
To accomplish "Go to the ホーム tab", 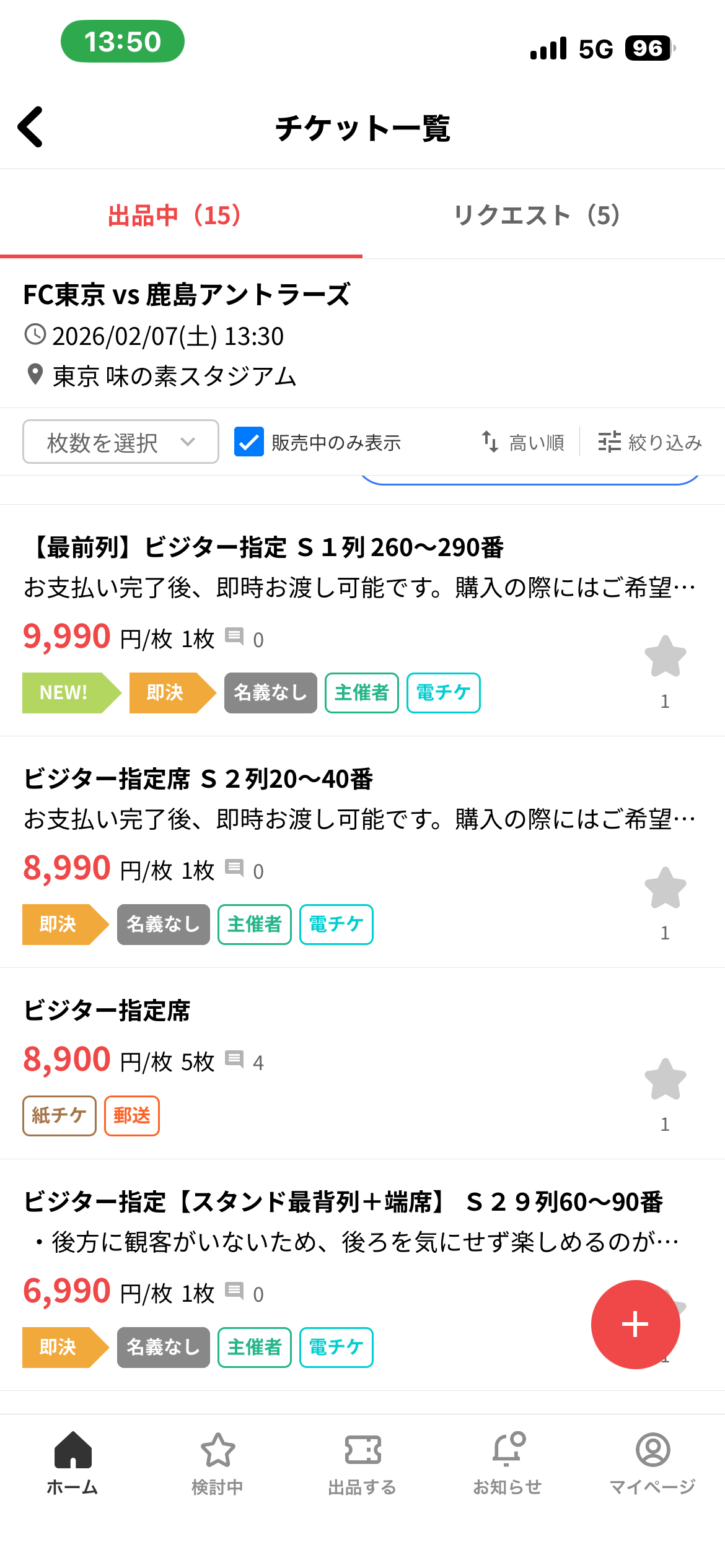I will pyautogui.click(x=72, y=1463).
